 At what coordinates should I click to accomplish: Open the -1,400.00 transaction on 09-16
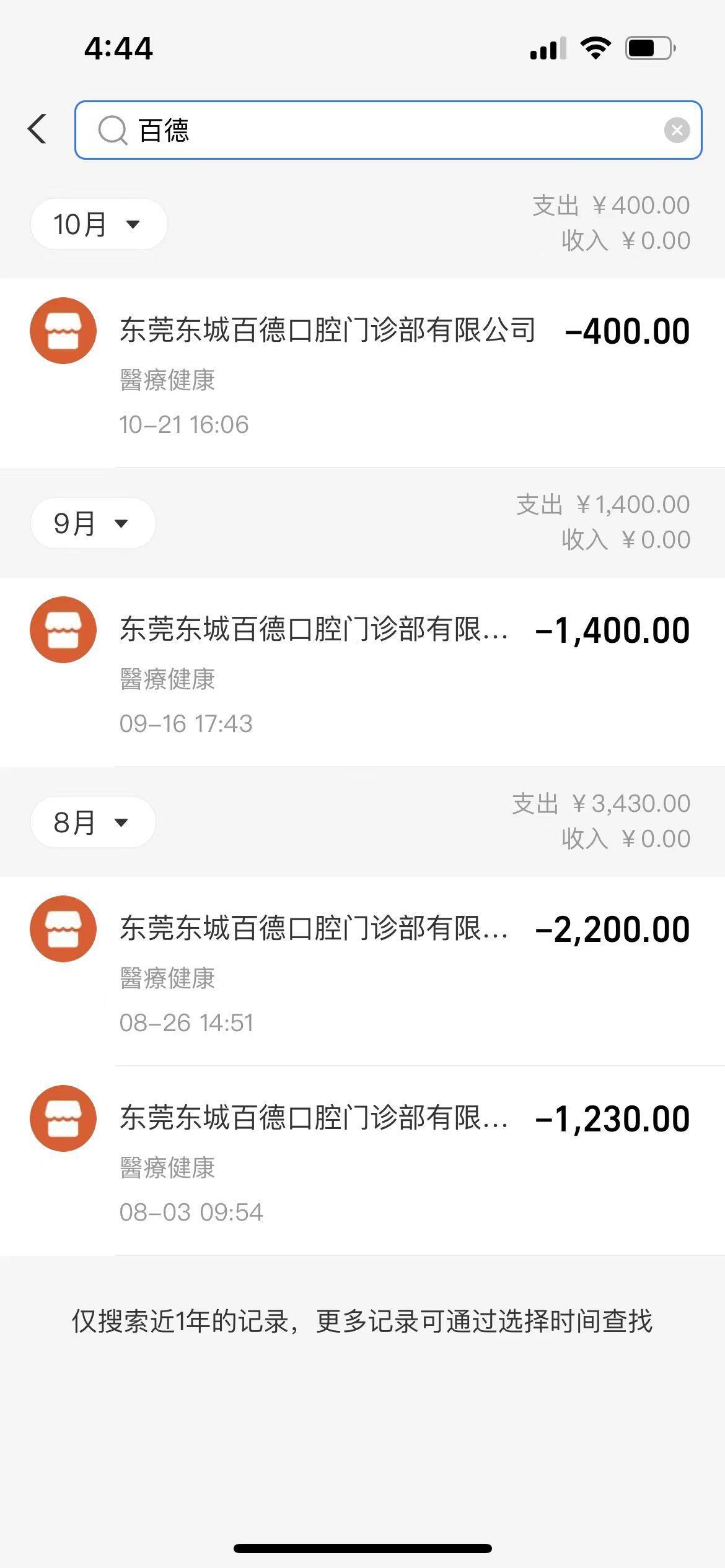point(362,672)
